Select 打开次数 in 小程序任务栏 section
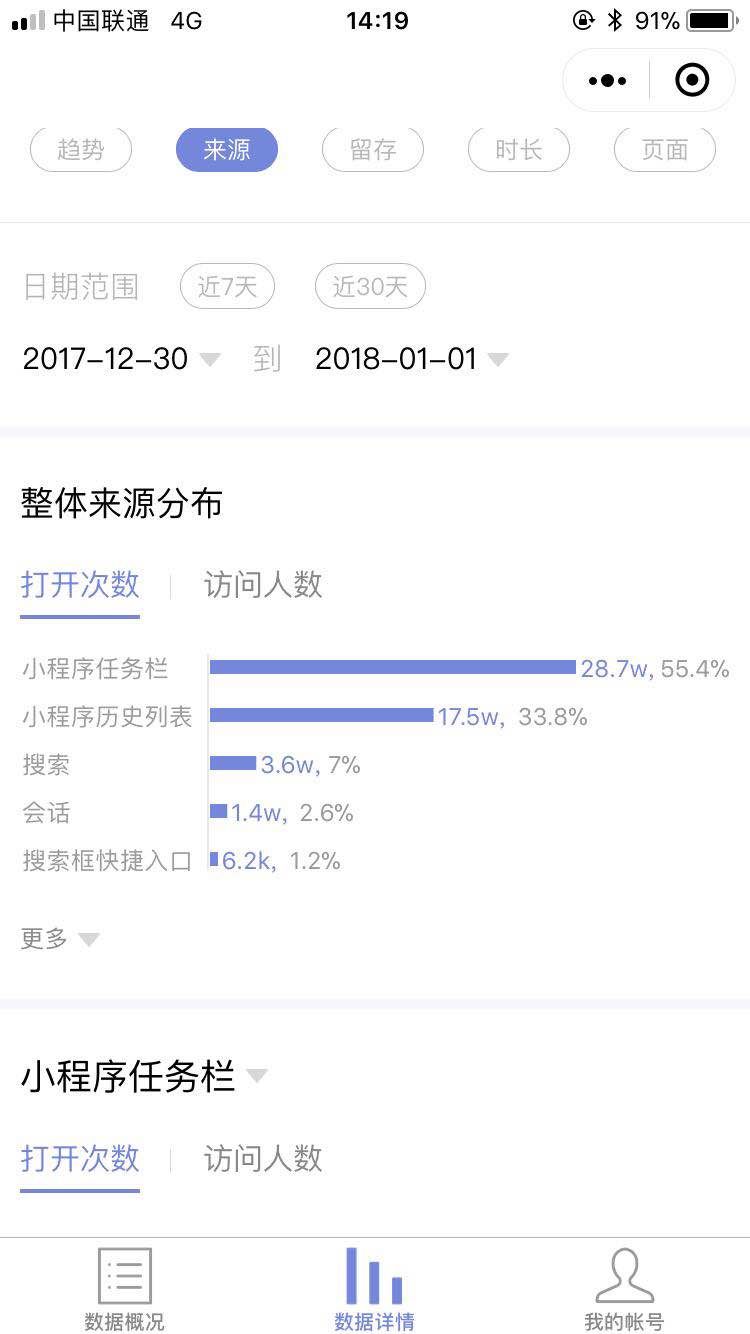This screenshot has width=750, height=1334. click(80, 1159)
